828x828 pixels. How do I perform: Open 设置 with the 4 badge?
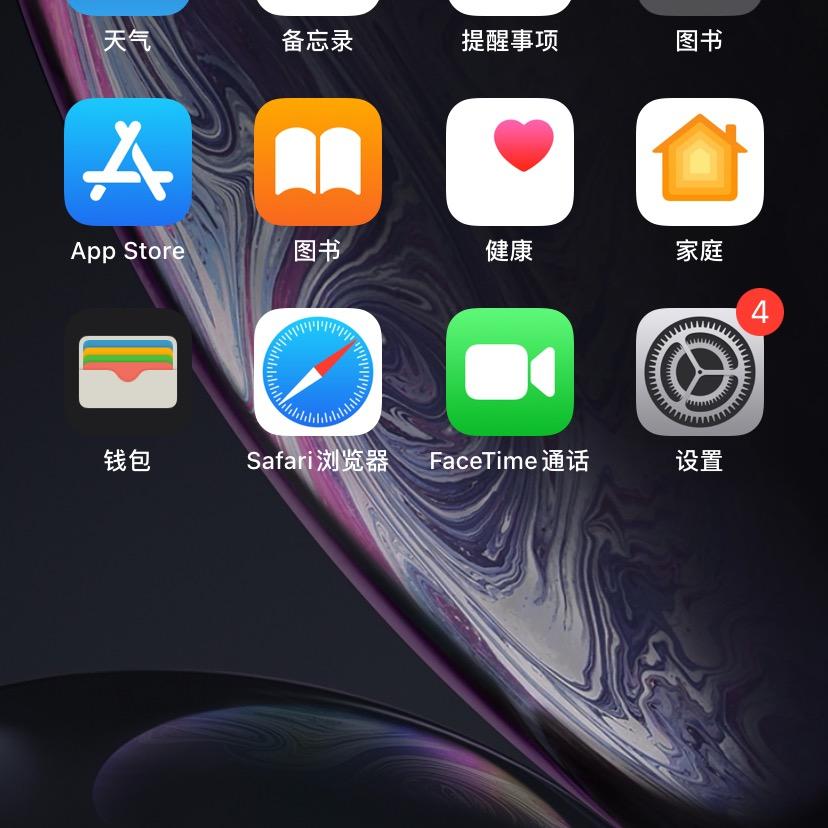(x=699, y=372)
